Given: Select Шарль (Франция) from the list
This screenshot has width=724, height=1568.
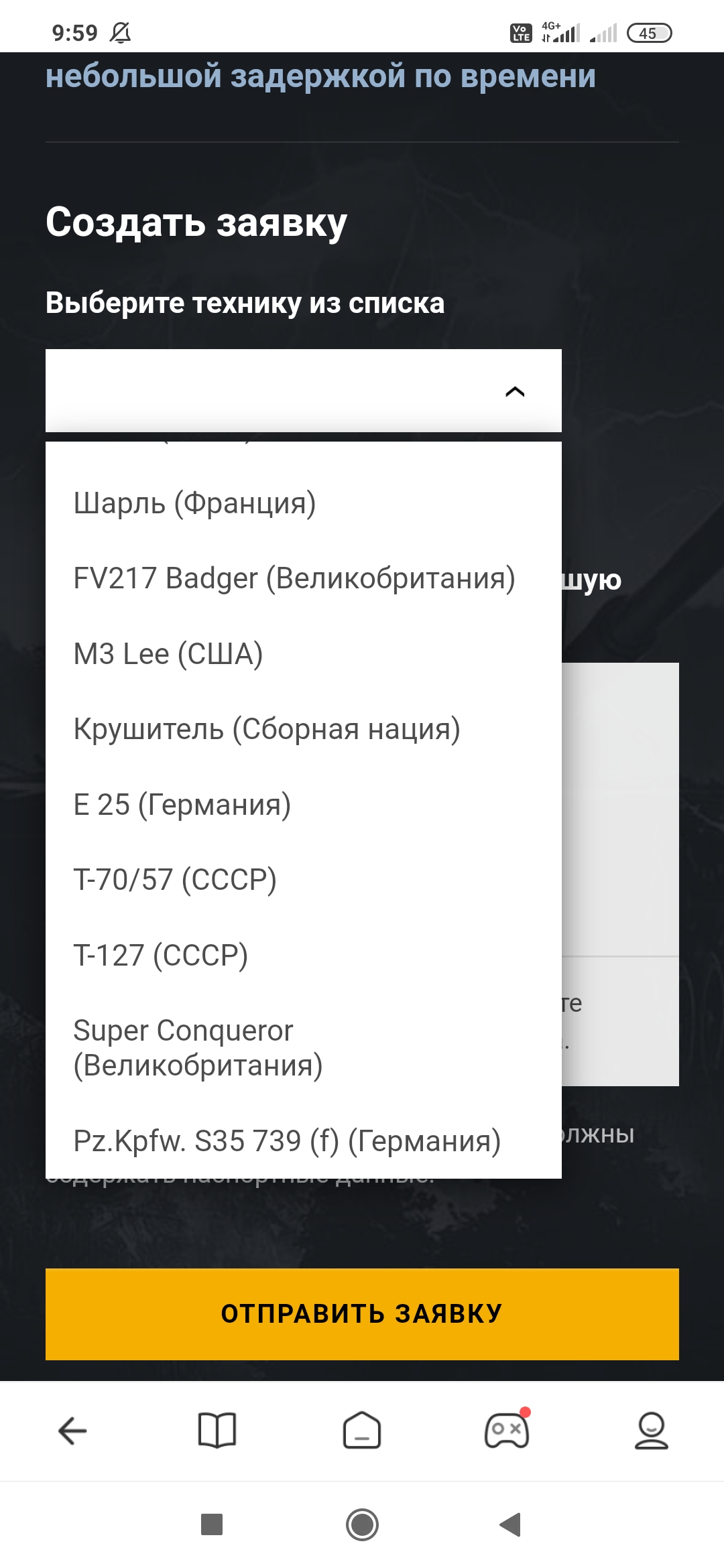Looking at the screenshot, I should pyautogui.click(x=303, y=503).
